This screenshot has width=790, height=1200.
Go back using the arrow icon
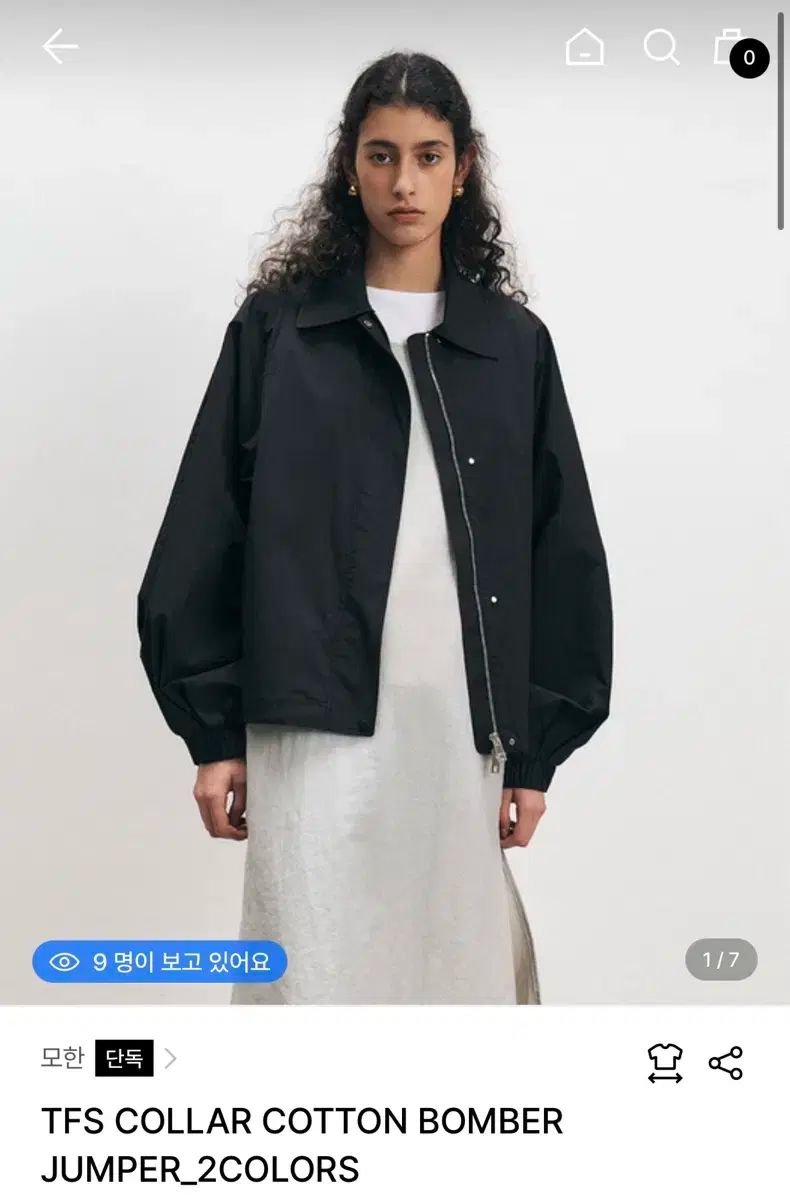[59, 47]
